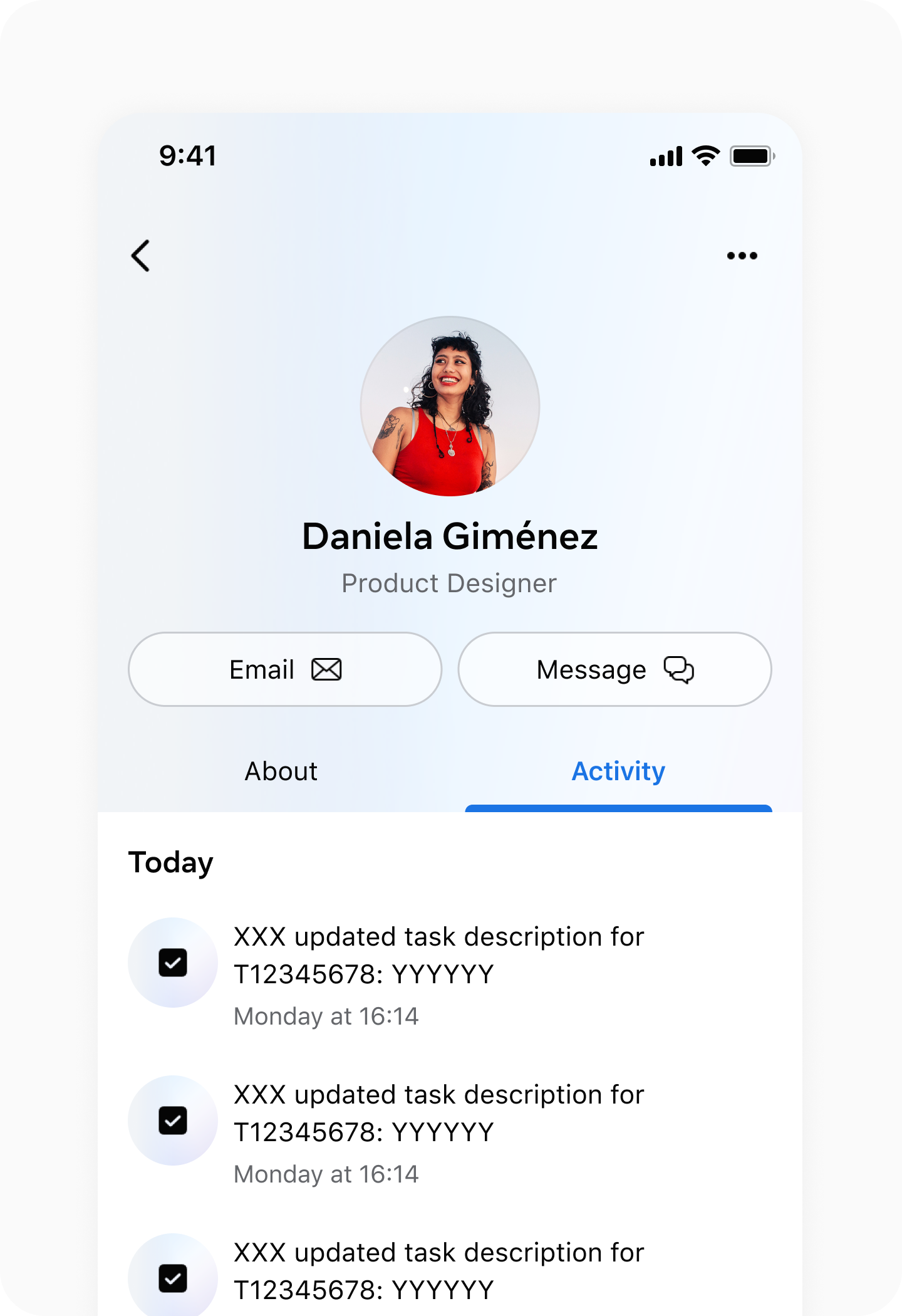Viewport: 902px width, 1316px height.
Task: Go back using the back arrow
Action: [142, 256]
